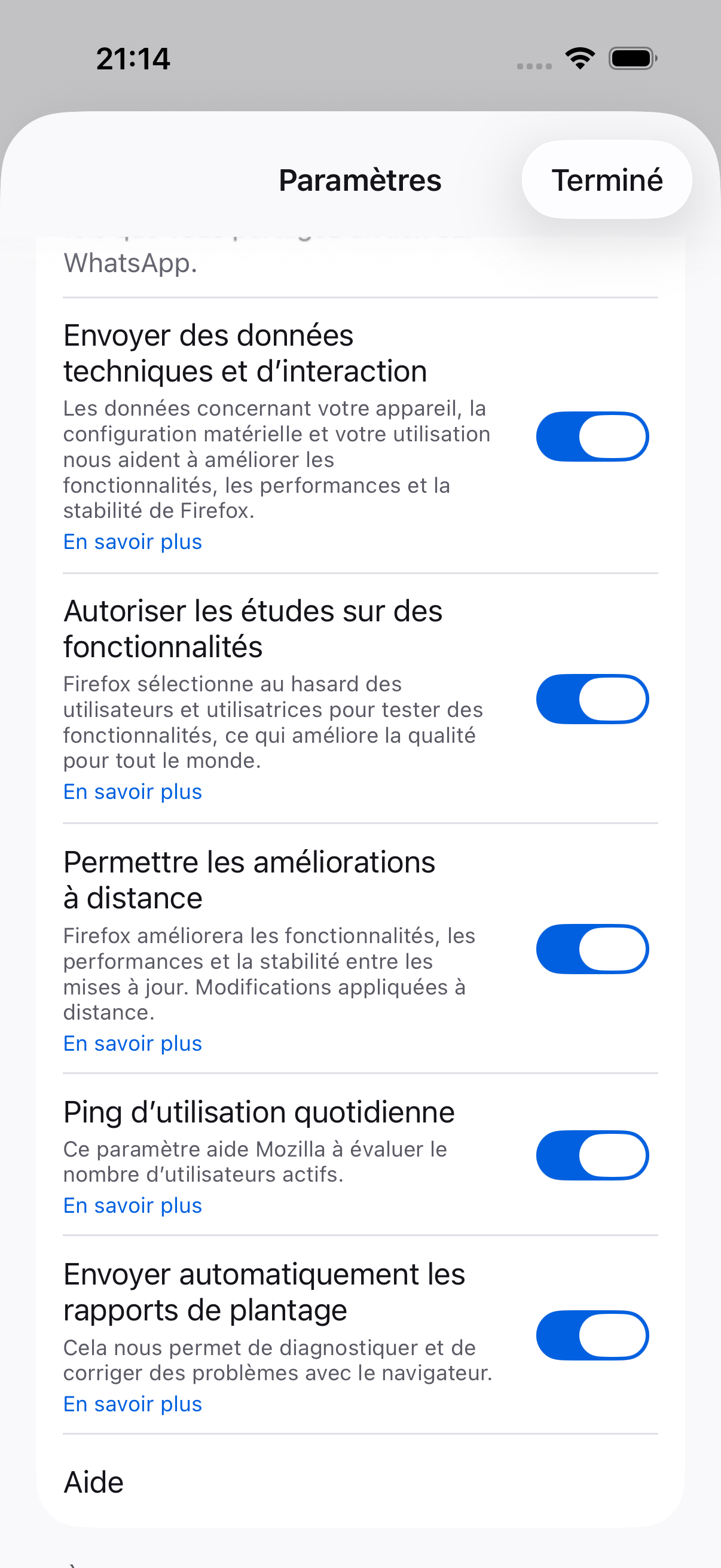
Task: Disable sending technical and interaction data
Action: 592,437
